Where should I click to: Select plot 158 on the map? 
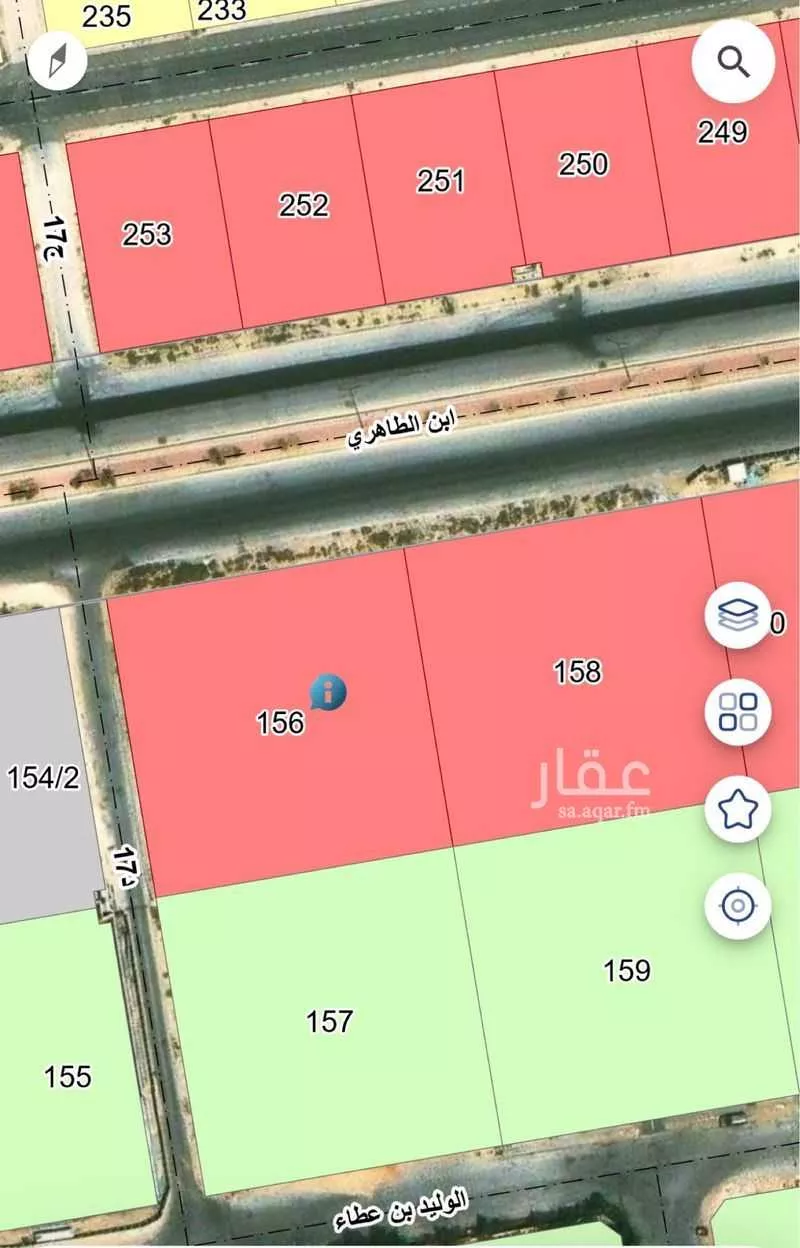tap(577, 672)
